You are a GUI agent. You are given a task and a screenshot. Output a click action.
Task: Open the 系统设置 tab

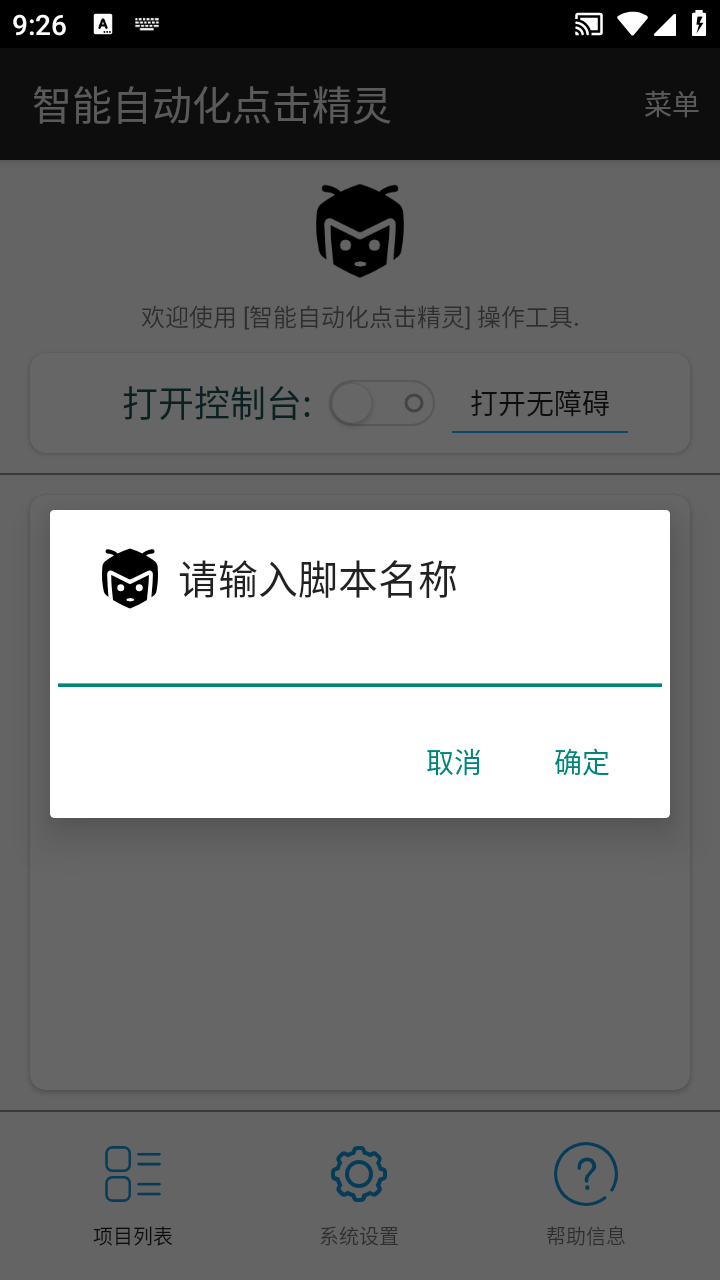point(359,1195)
